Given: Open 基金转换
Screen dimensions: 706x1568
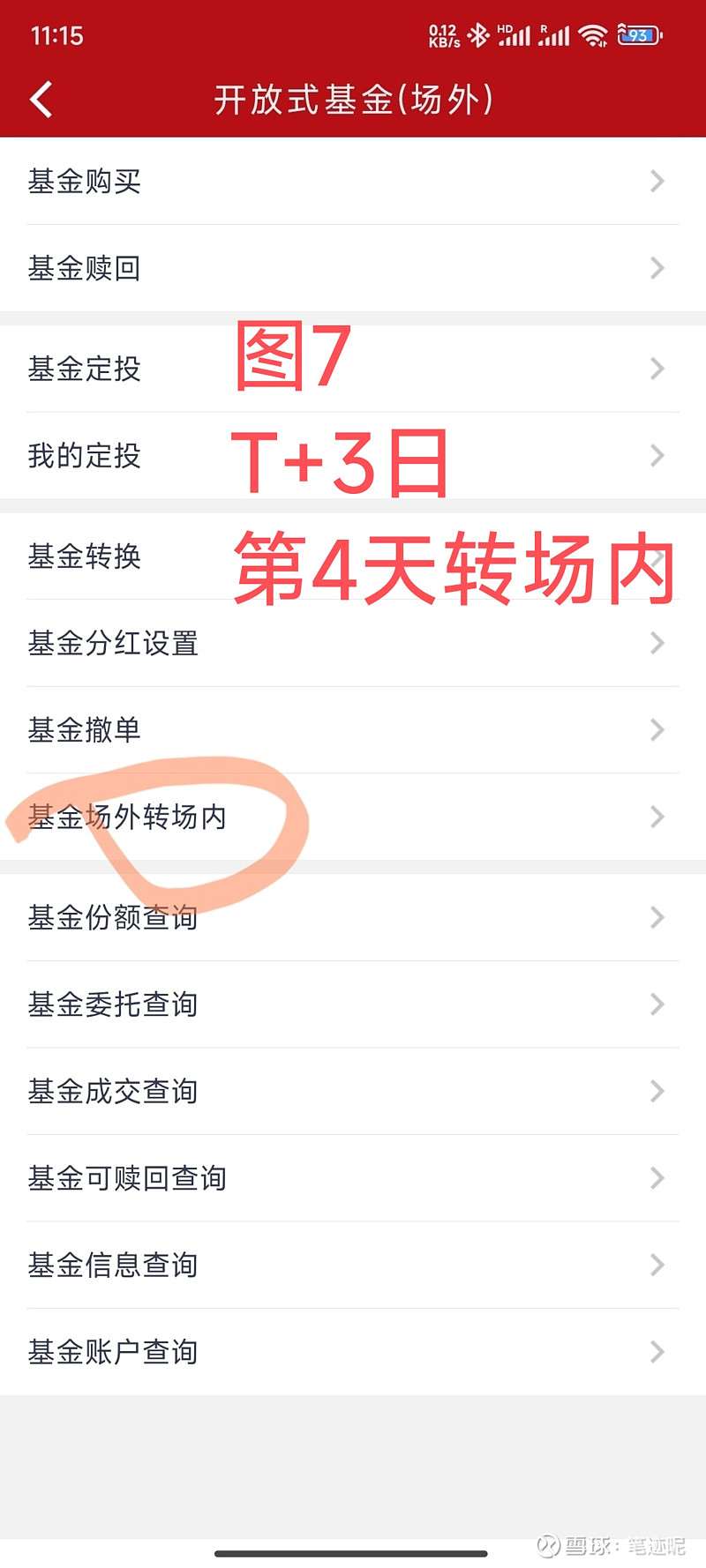Looking at the screenshot, I should tap(353, 556).
